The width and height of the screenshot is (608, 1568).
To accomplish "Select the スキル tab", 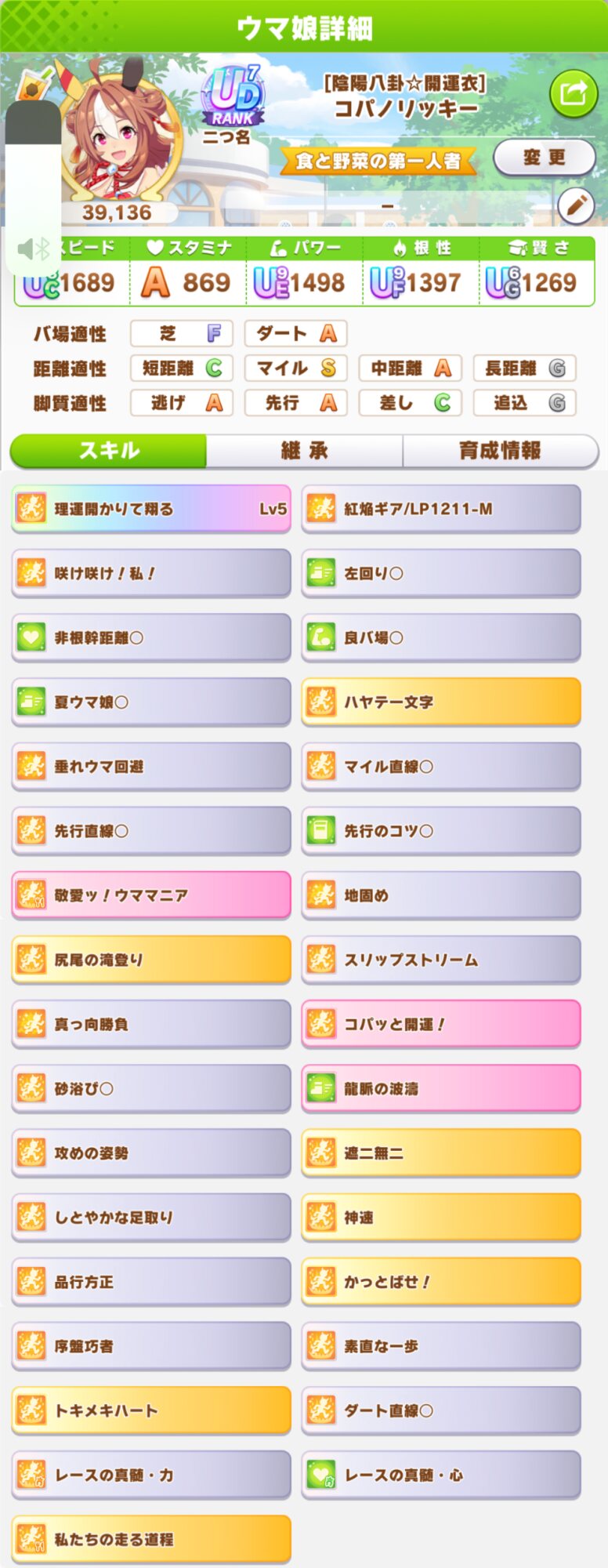I will (x=109, y=451).
